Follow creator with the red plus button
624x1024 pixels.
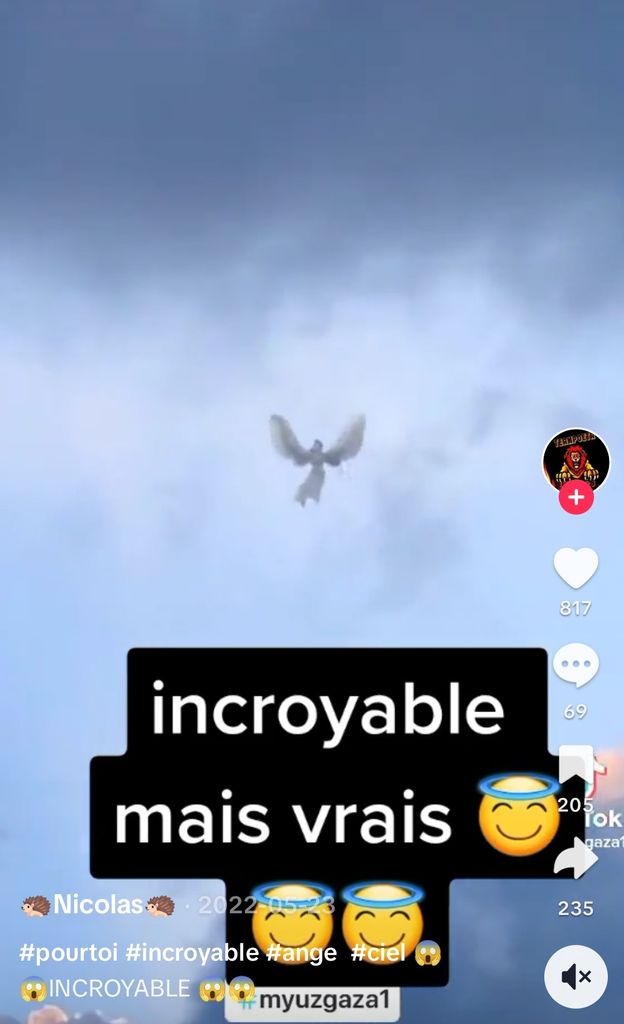575,497
